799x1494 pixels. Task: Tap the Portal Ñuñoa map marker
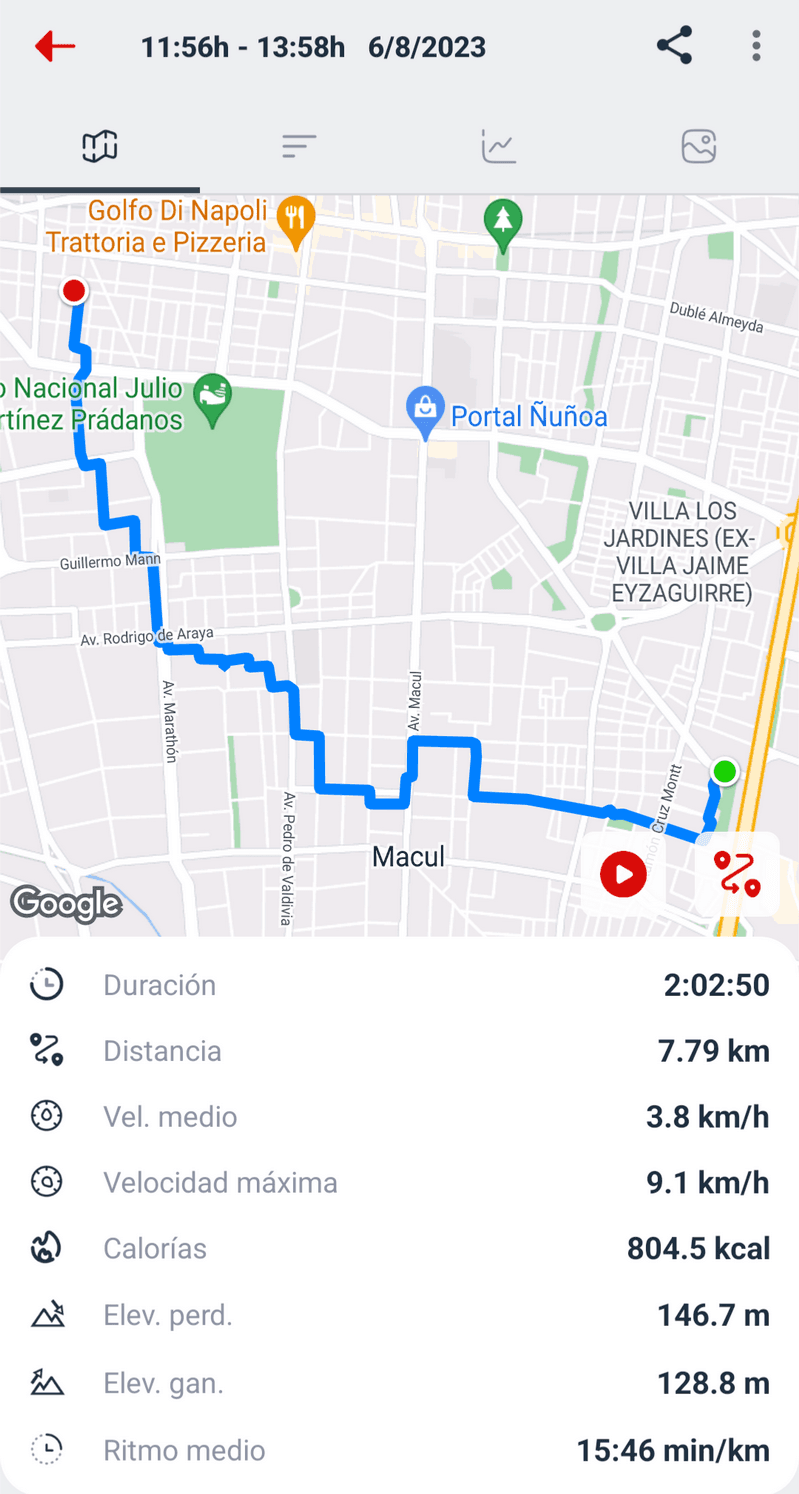pyautogui.click(x=425, y=412)
